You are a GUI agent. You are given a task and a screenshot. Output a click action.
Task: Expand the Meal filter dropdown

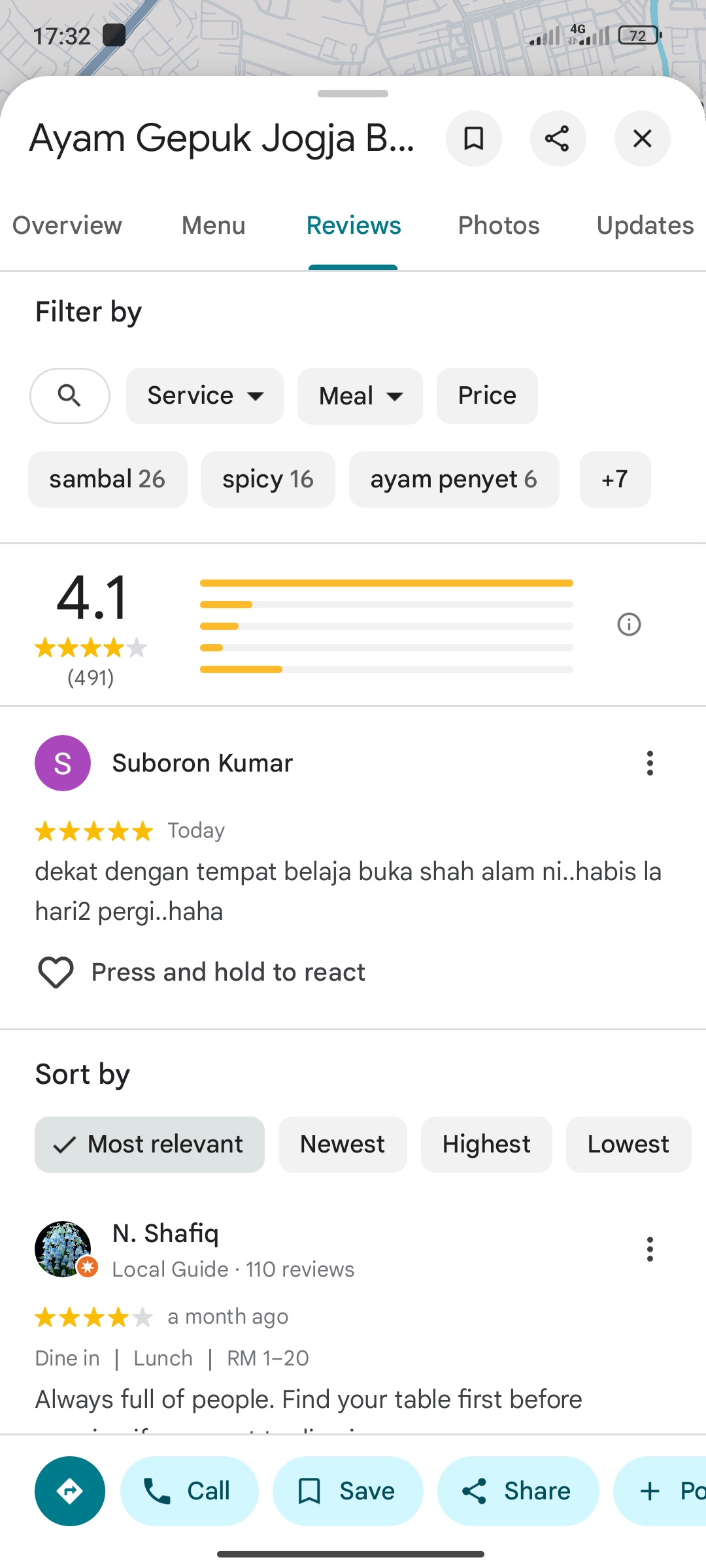pyautogui.click(x=360, y=396)
